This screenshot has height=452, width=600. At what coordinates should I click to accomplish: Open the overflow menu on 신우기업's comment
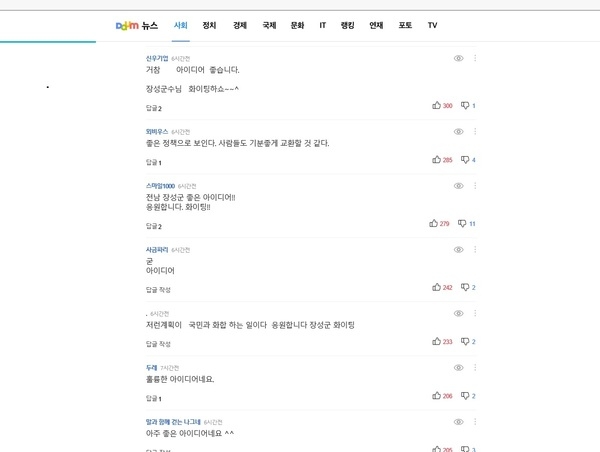pos(475,58)
